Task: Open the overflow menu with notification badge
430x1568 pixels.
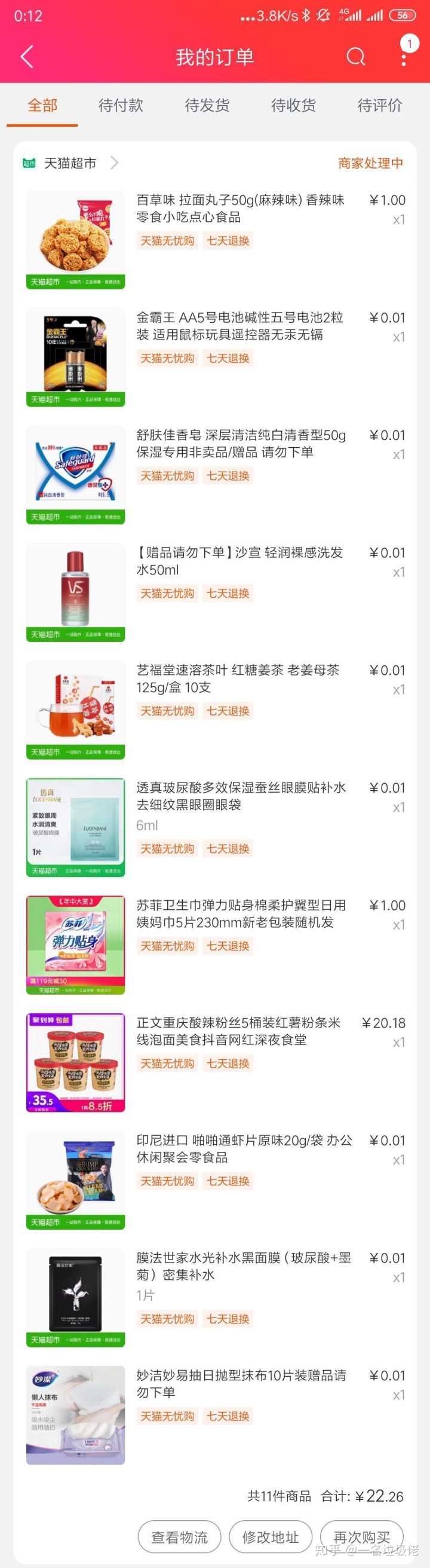Action: click(x=405, y=54)
